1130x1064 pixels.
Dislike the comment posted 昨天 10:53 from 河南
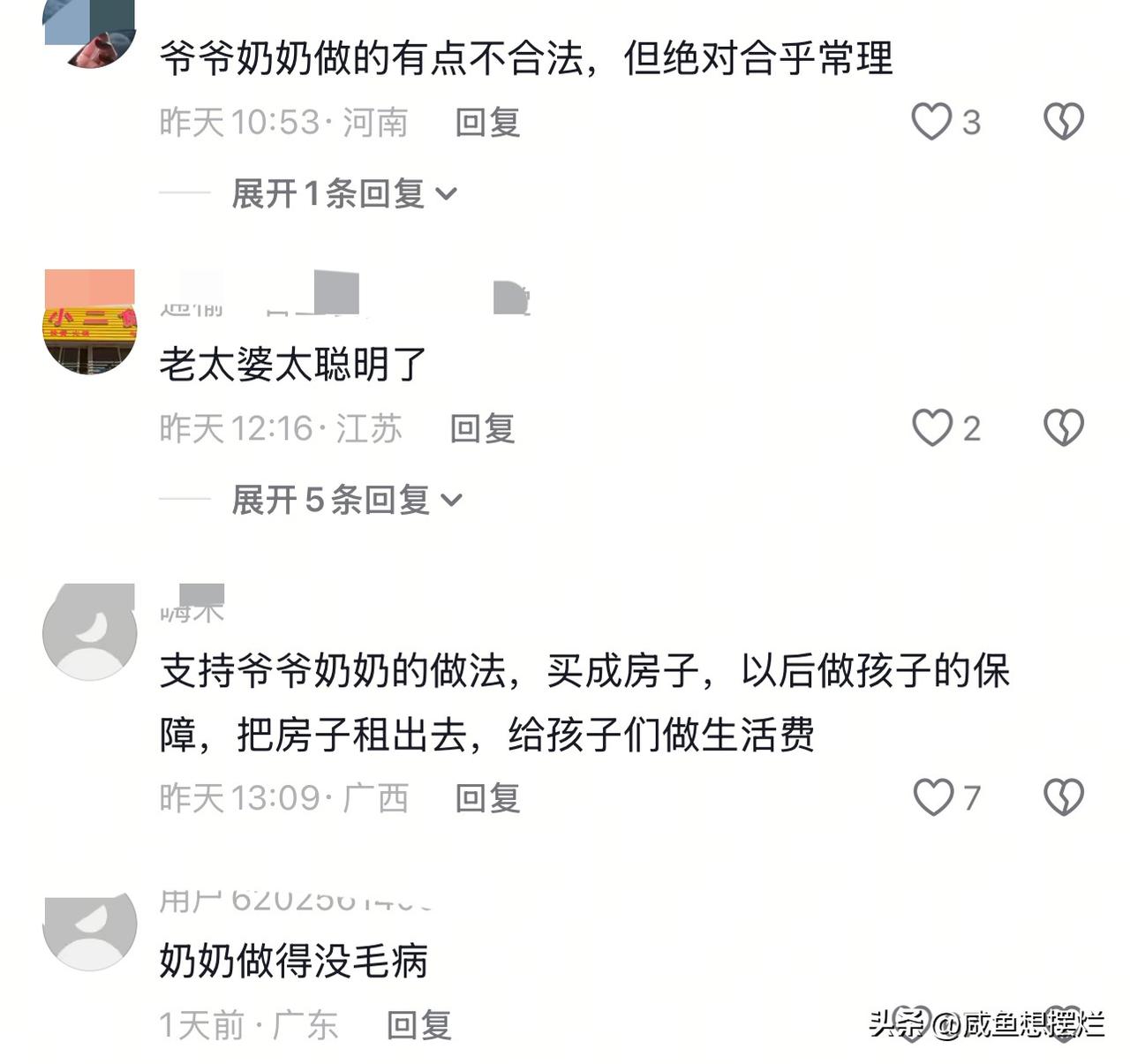[1064, 122]
